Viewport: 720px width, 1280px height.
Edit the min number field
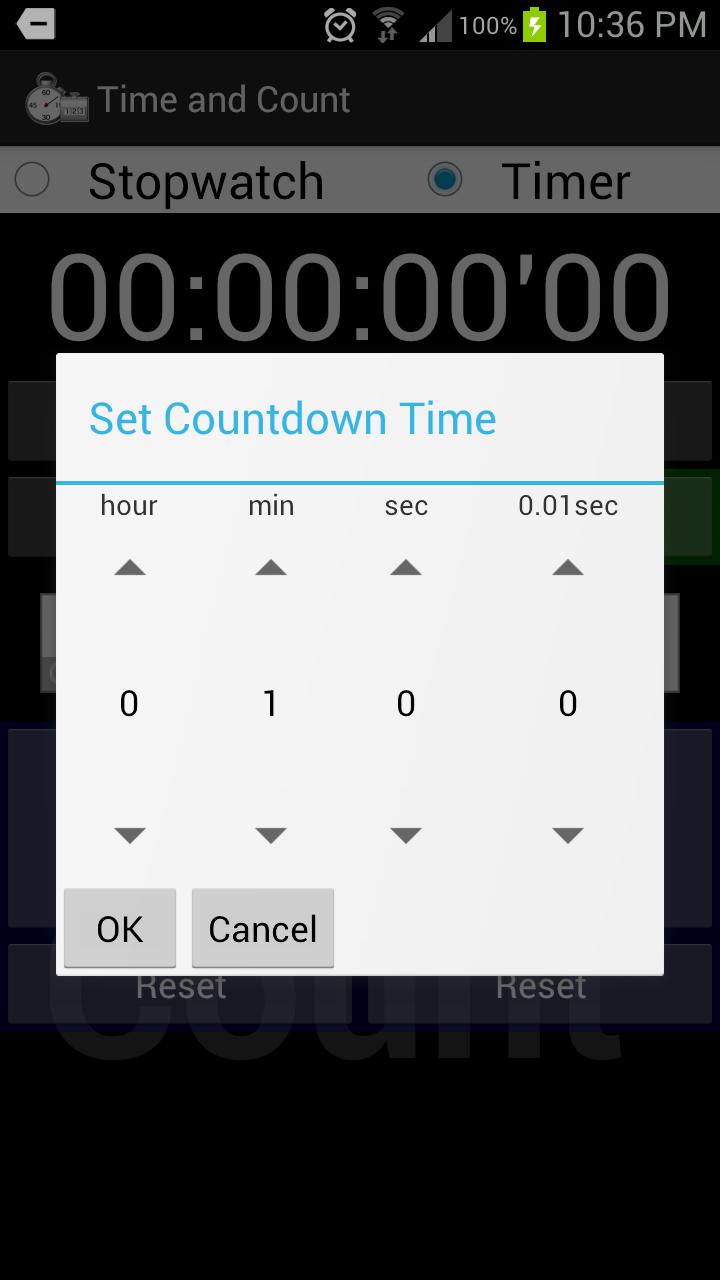pyautogui.click(x=270, y=704)
